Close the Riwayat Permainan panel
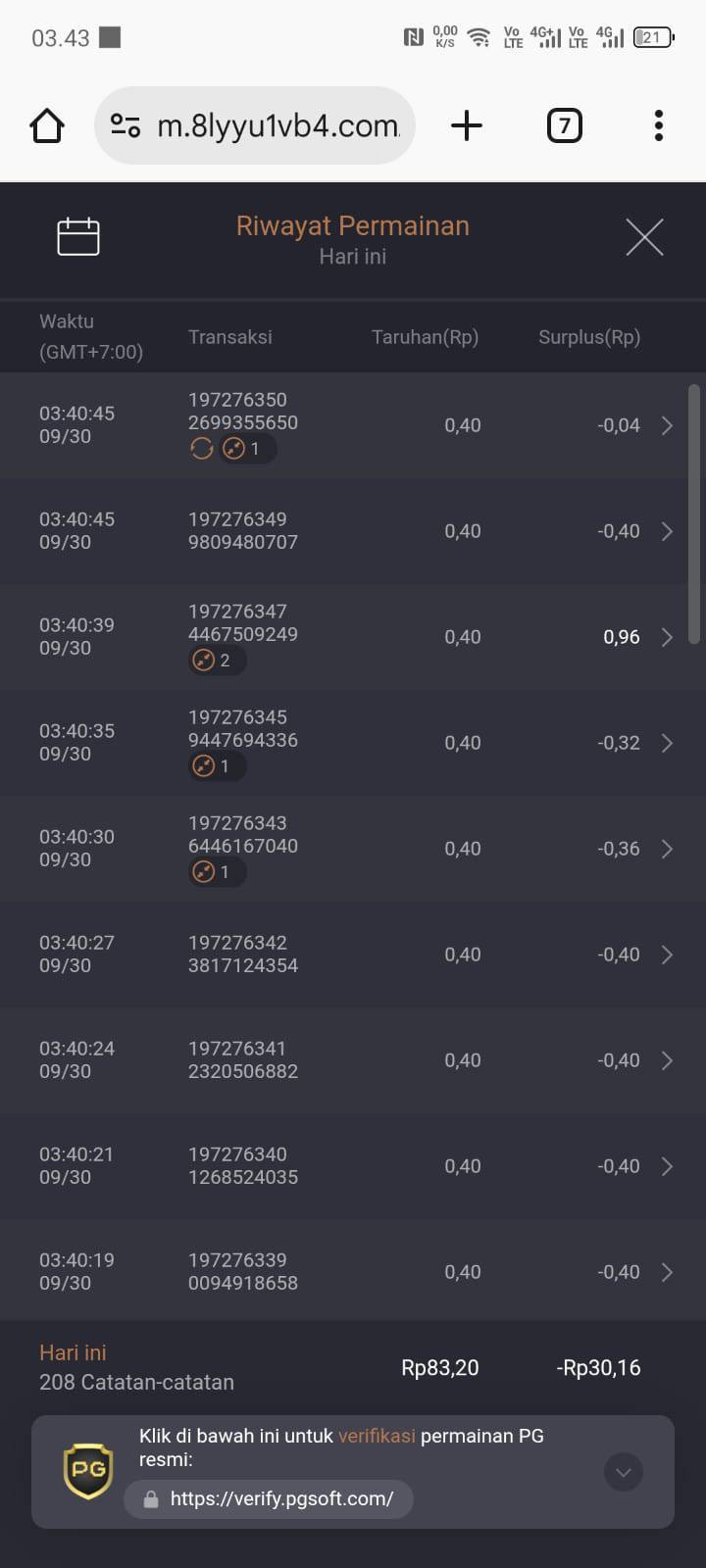Screen dimensions: 706x1568 644,236
